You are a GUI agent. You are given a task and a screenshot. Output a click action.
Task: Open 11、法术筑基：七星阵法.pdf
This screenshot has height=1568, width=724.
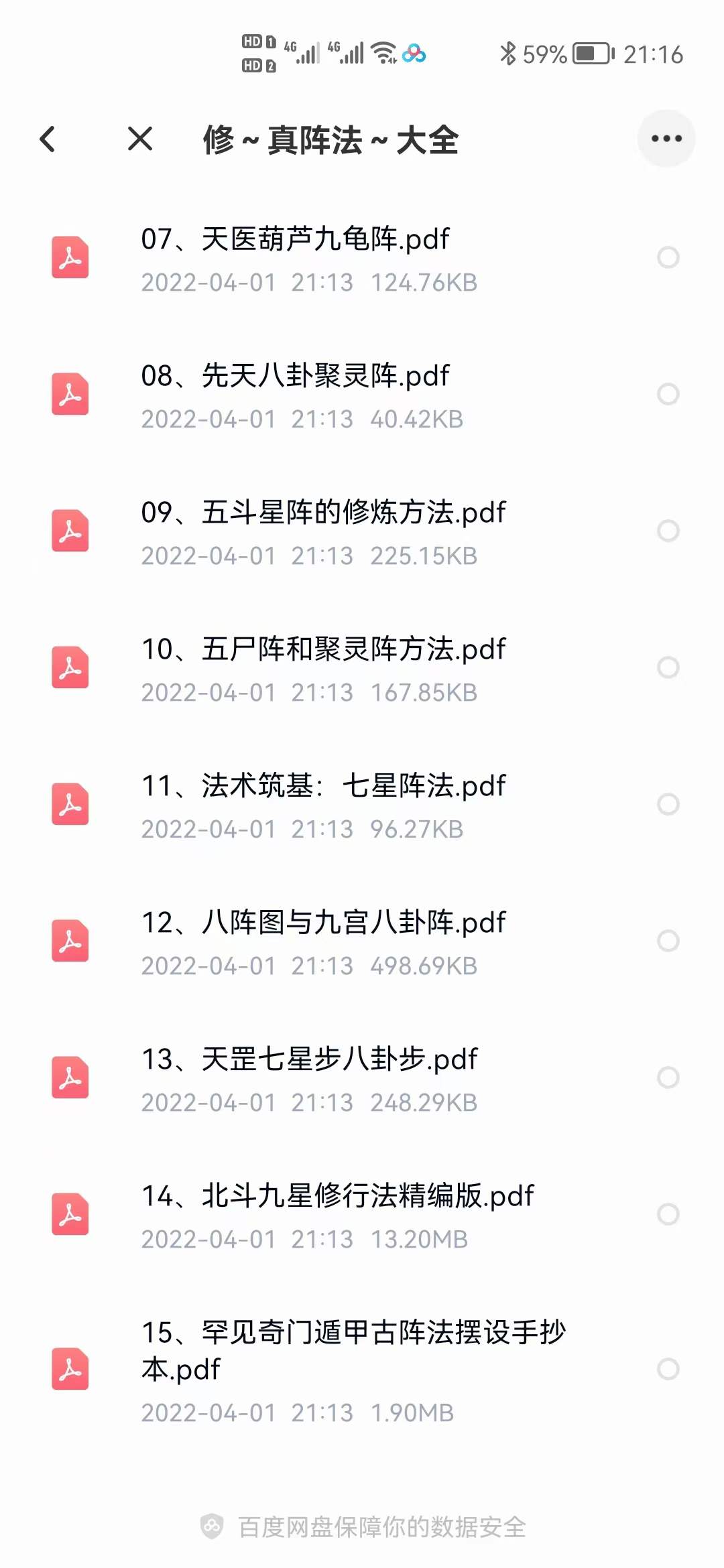tap(323, 786)
